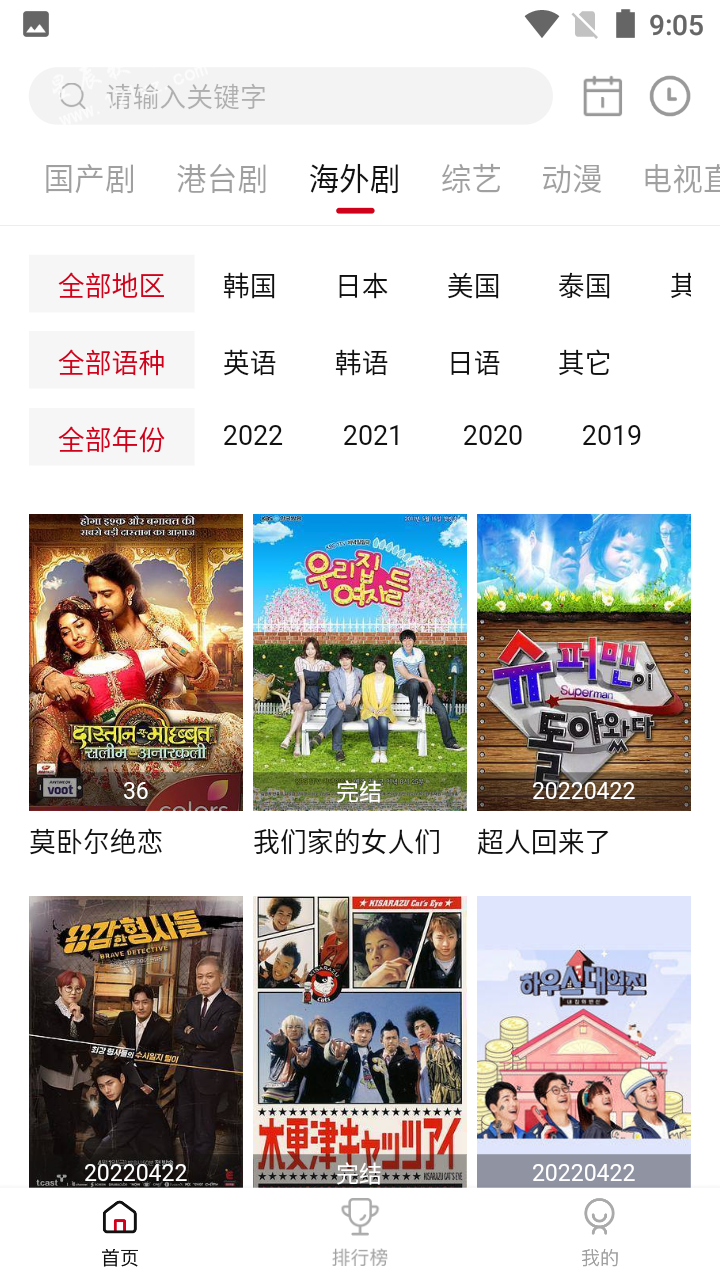
Task: Switch to the 排行榜 tab
Action: tap(360, 1234)
